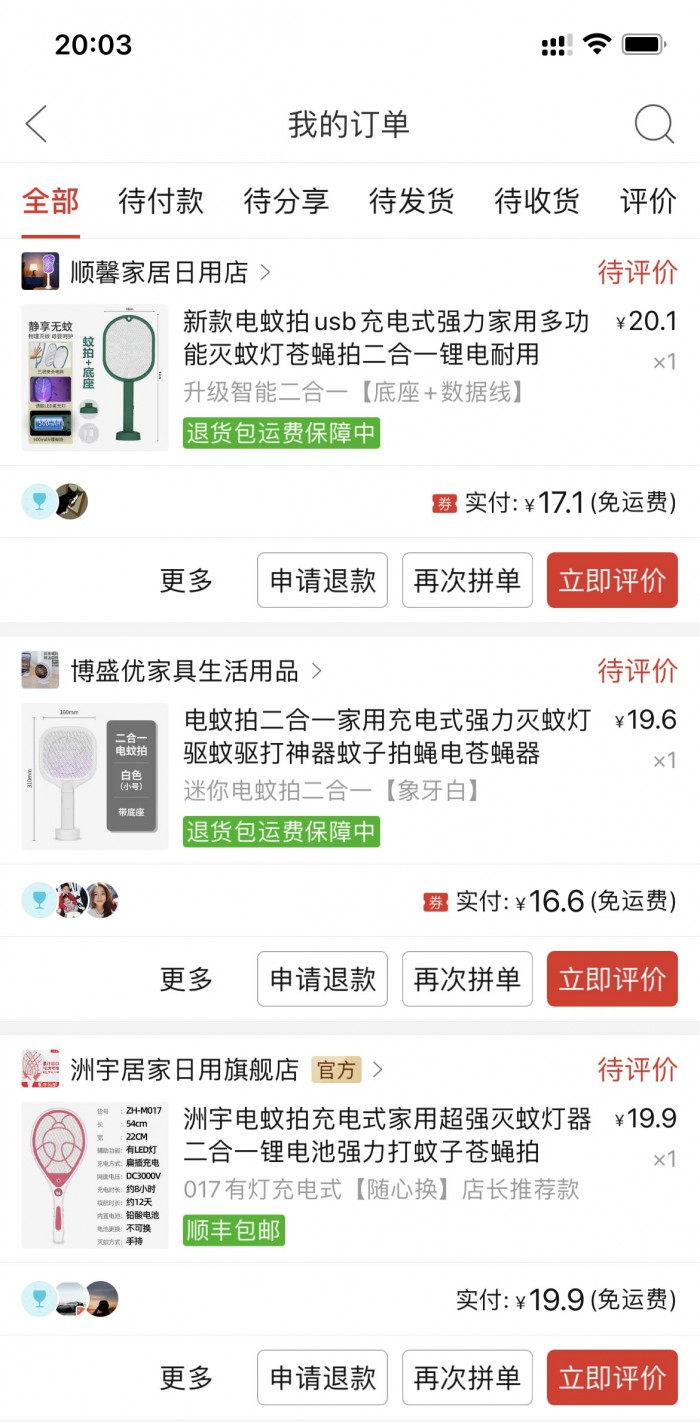Open the order search icon
The width and height of the screenshot is (700, 1422).
click(654, 125)
